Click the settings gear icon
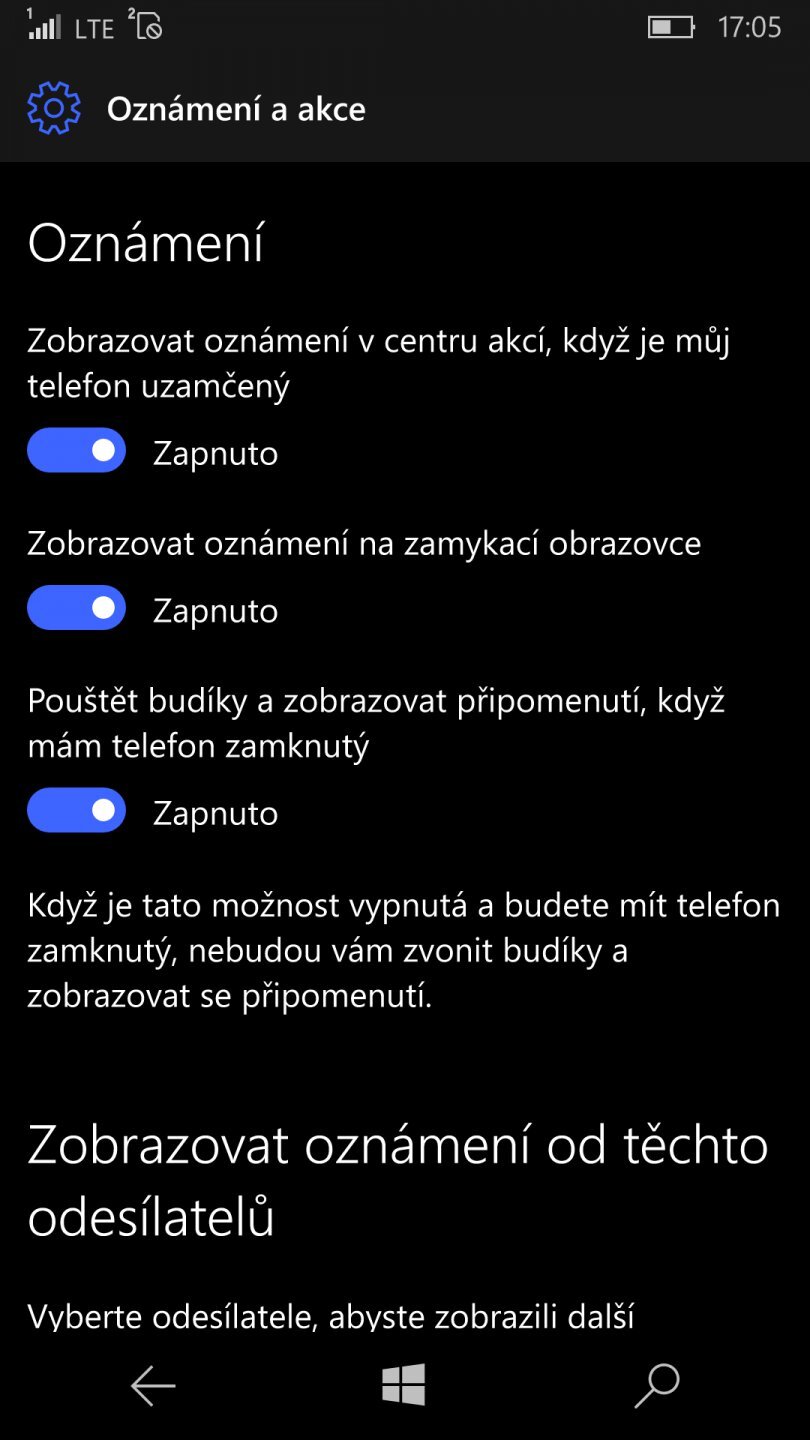Screen dimensions: 810x1440 tap(53, 107)
